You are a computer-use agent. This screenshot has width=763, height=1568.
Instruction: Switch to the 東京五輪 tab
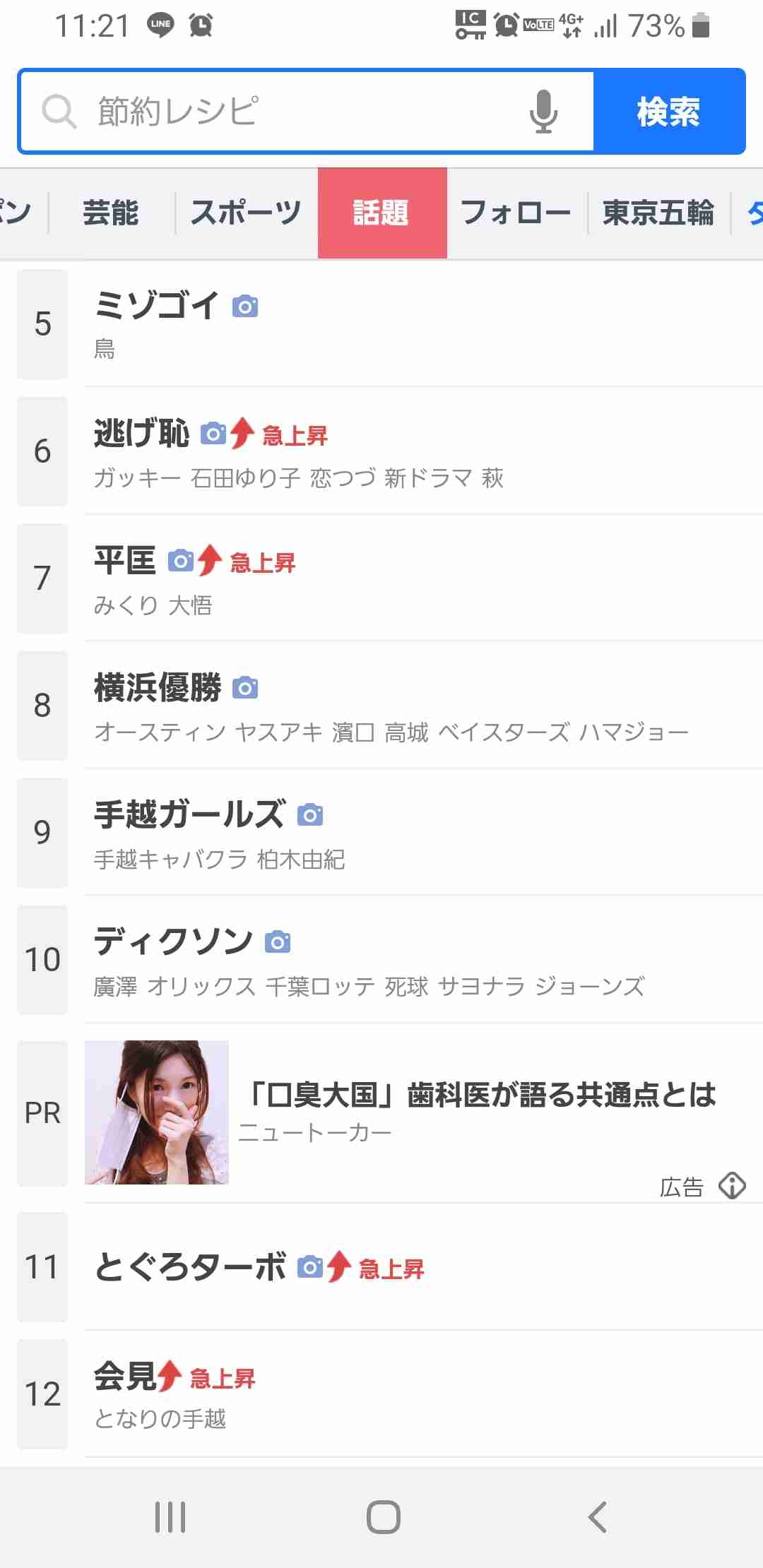click(x=658, y=213)
